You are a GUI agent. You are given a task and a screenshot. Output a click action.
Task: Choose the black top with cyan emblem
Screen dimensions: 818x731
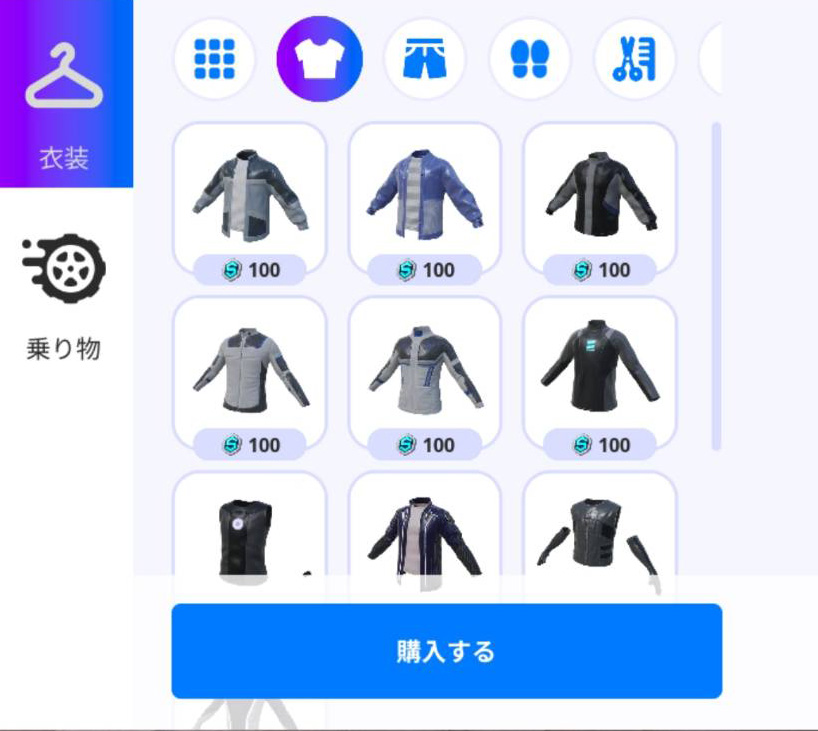pos(600,374)
